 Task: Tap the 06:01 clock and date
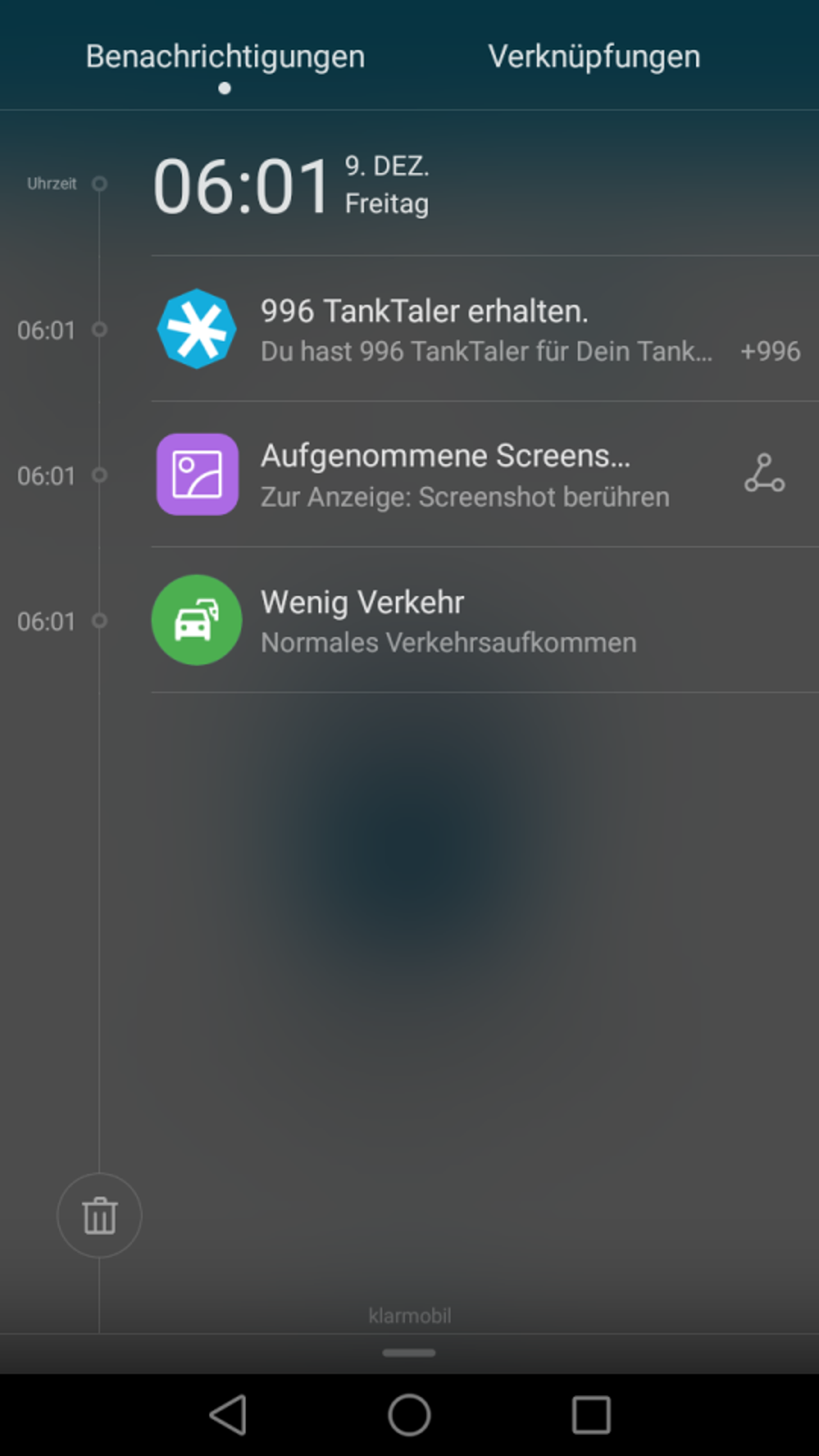click(291, 186)
